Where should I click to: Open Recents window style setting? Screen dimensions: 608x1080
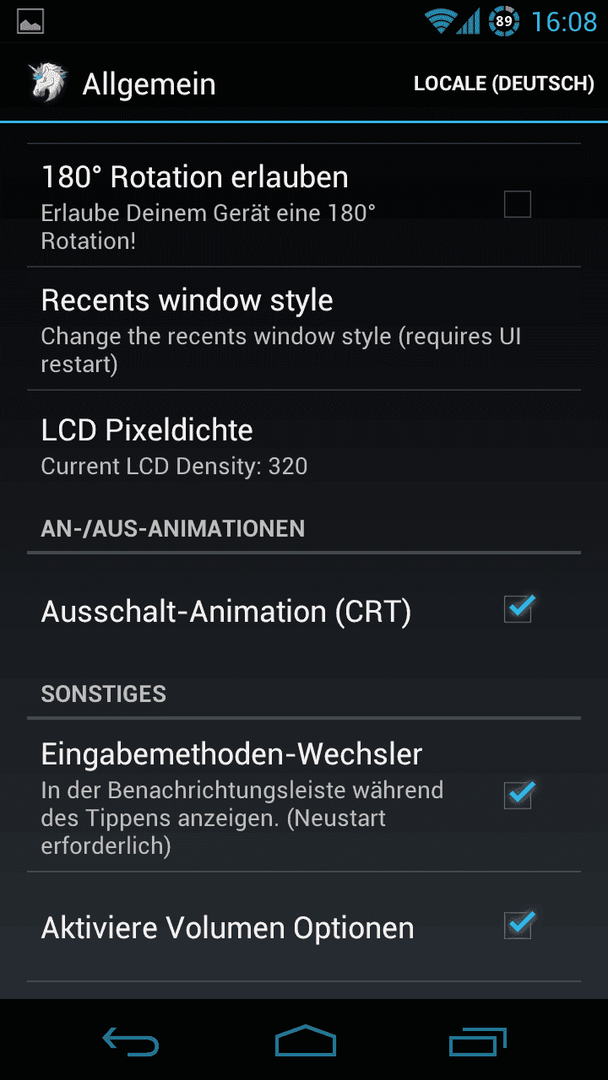(304, 329)
